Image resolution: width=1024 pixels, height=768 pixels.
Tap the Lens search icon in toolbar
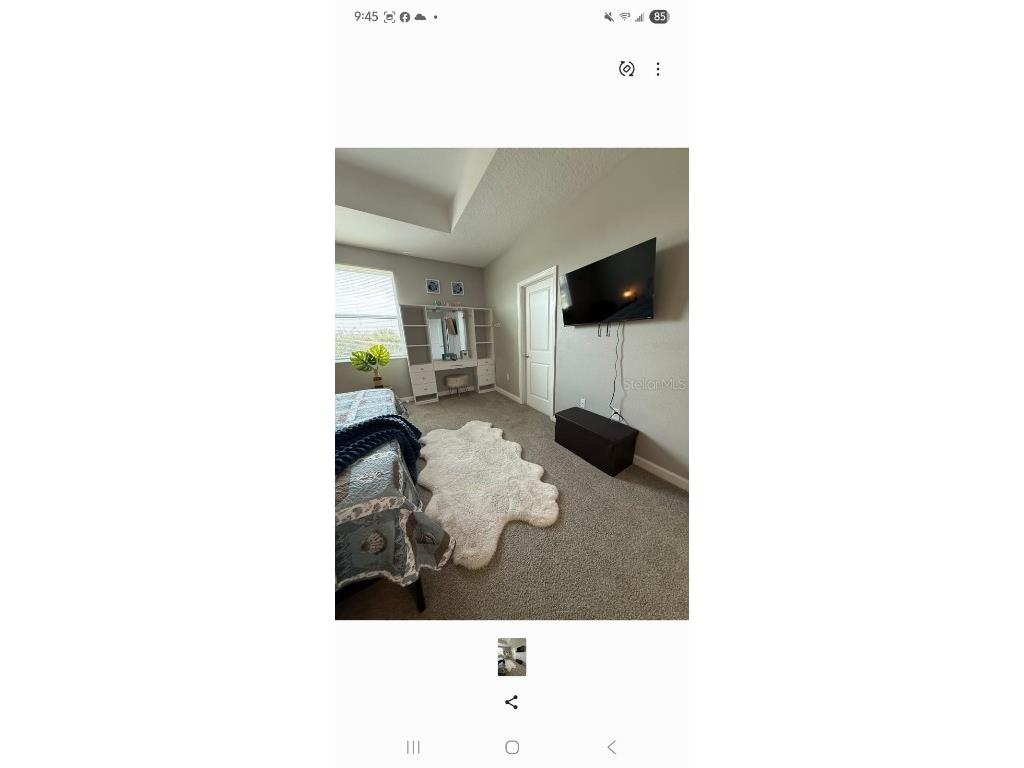coord(626,69)
